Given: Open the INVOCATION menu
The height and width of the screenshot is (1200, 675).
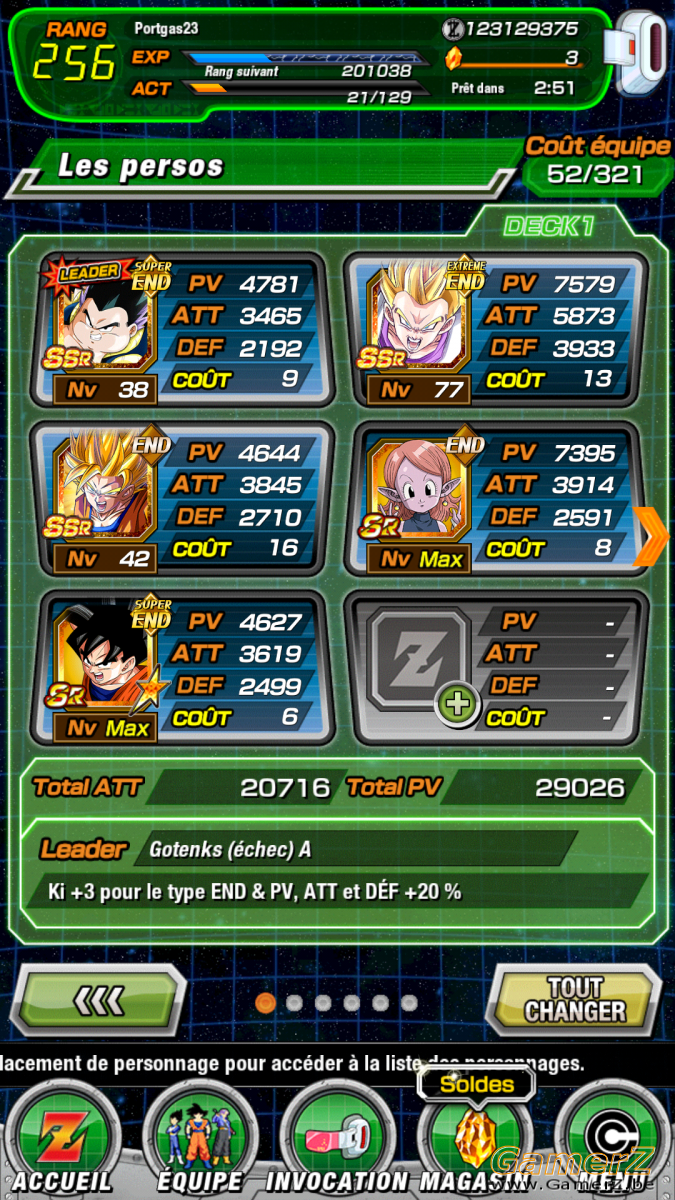Looking at the screenshot, I should coord(337,1140).
